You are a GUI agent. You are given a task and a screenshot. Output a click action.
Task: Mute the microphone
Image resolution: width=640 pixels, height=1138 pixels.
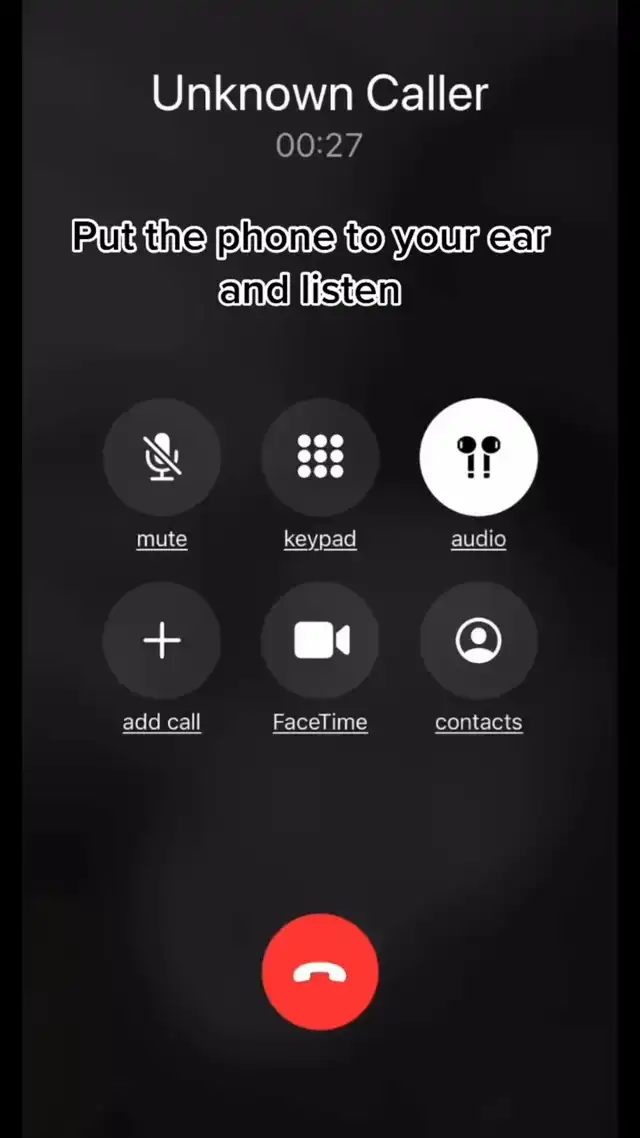click(x=161, y=457)
